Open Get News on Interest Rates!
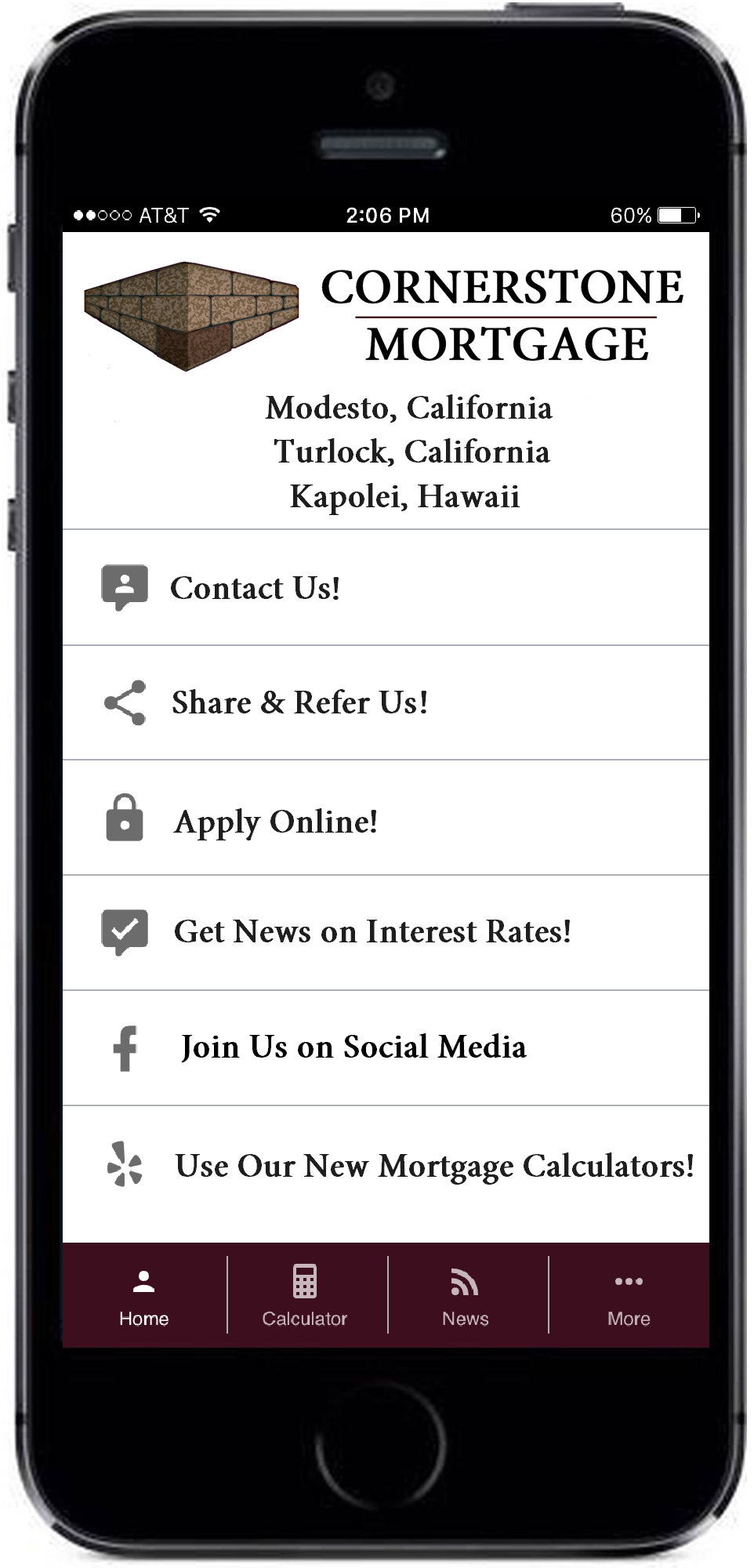 click(386, 933)
